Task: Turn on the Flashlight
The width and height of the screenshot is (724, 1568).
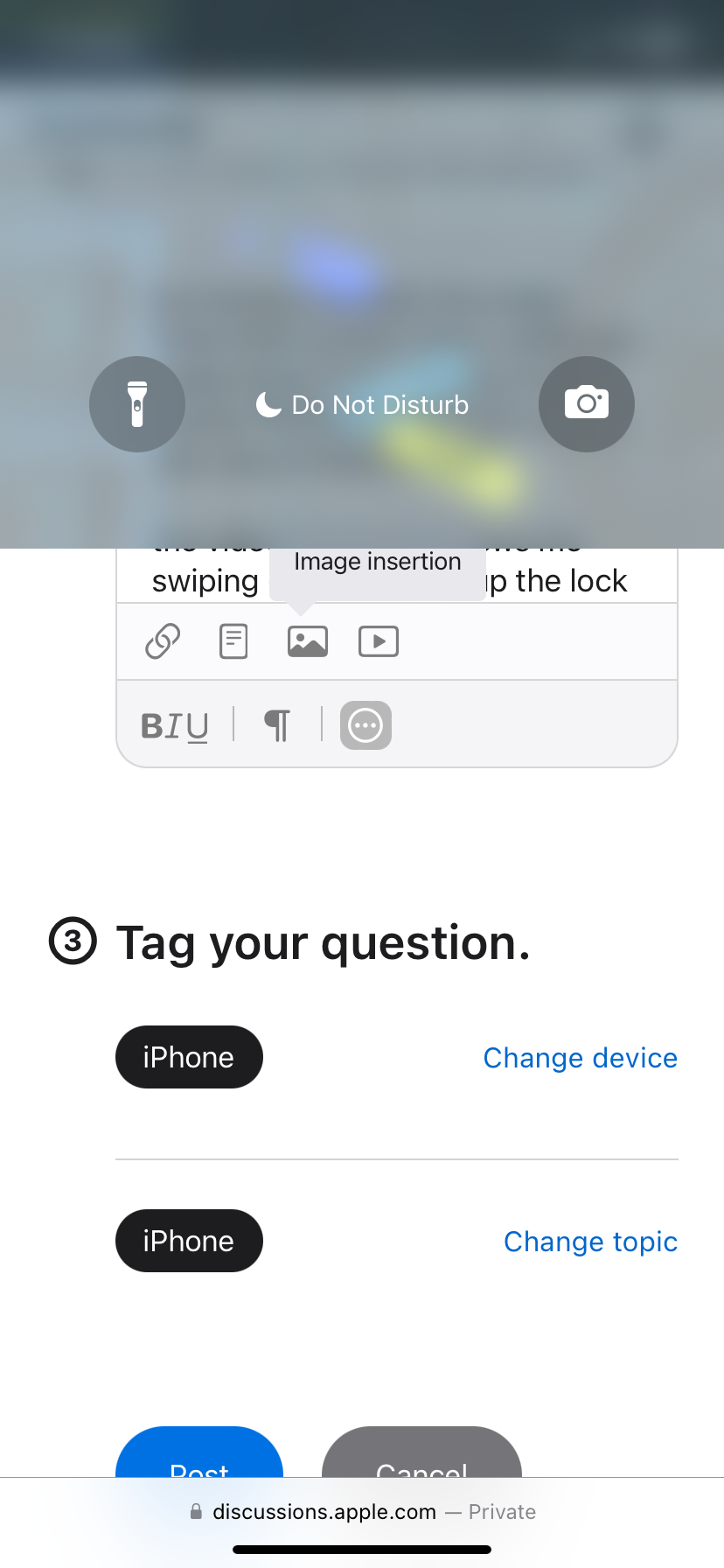Action: pos(137,403)
